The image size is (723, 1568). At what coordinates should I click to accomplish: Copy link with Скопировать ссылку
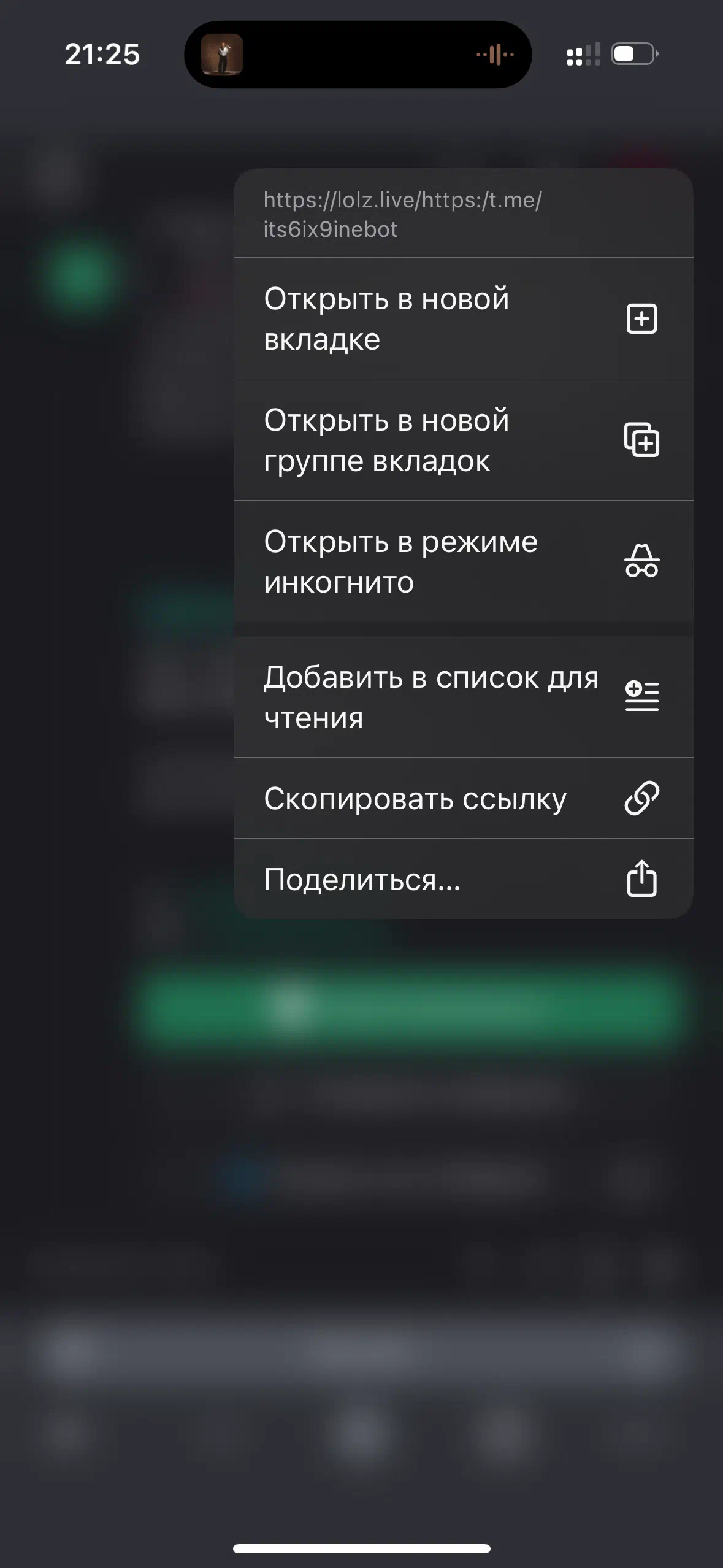pos(463,798)
